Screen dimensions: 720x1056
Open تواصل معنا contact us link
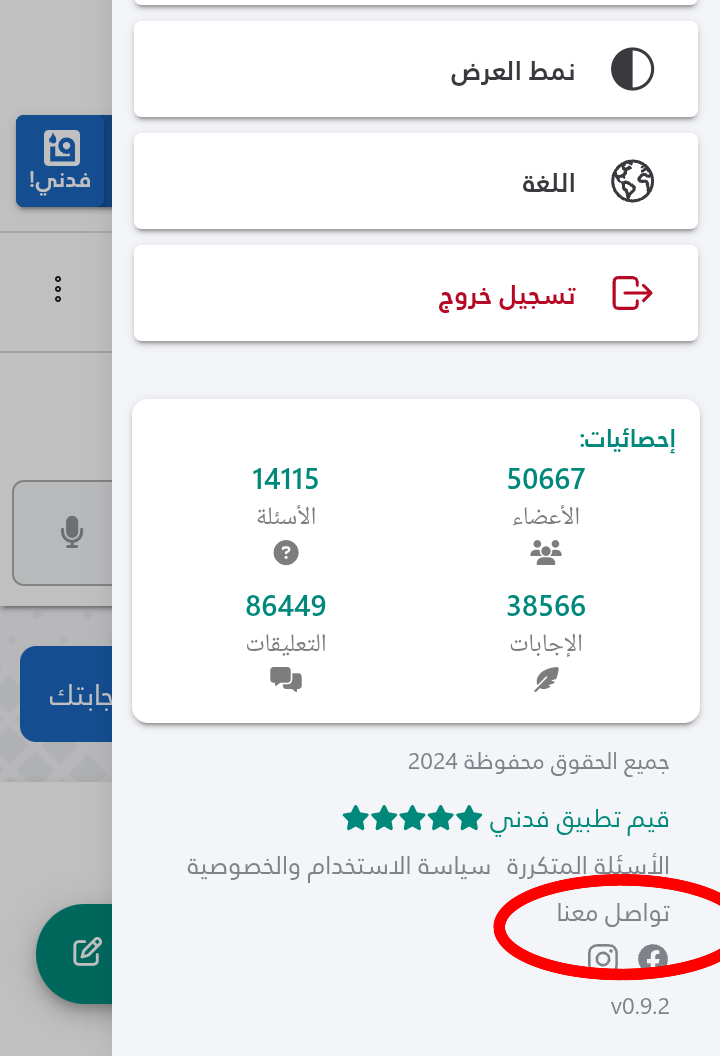613,913
